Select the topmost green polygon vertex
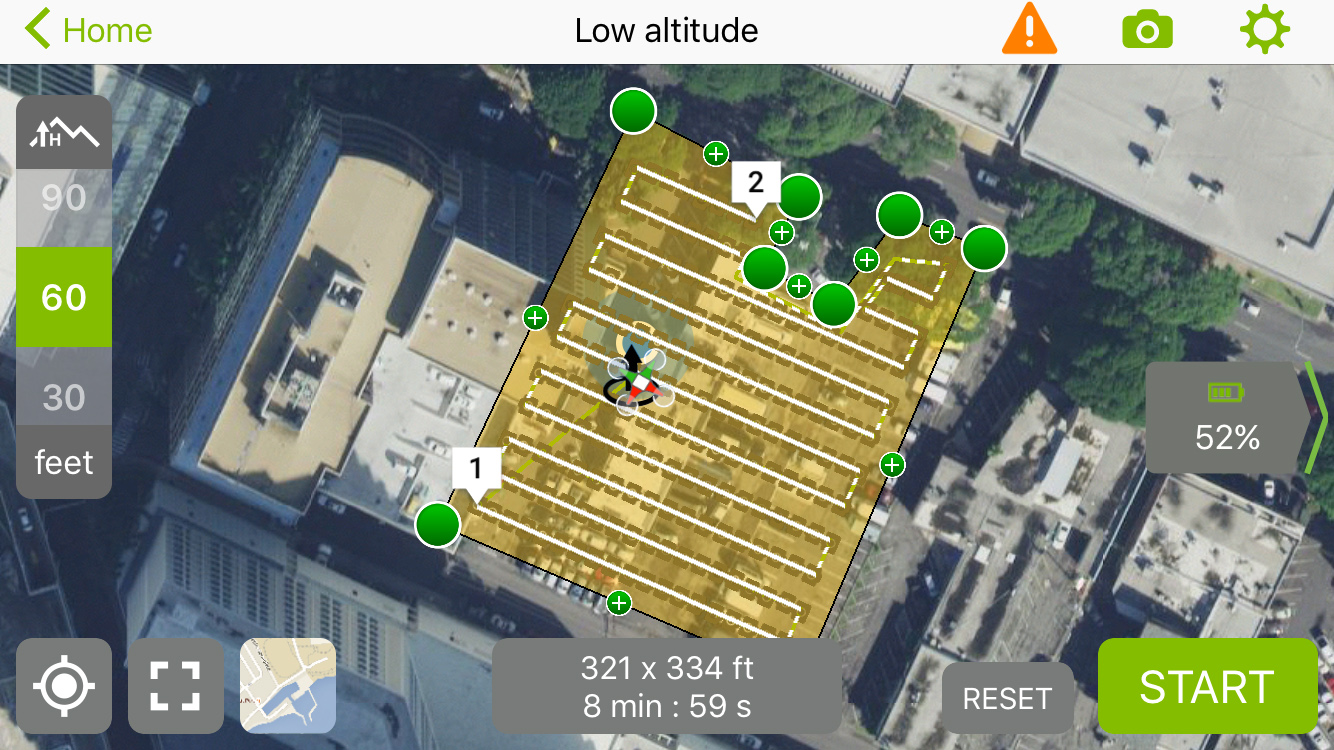1334x750 pixels. tap(633, 111)
